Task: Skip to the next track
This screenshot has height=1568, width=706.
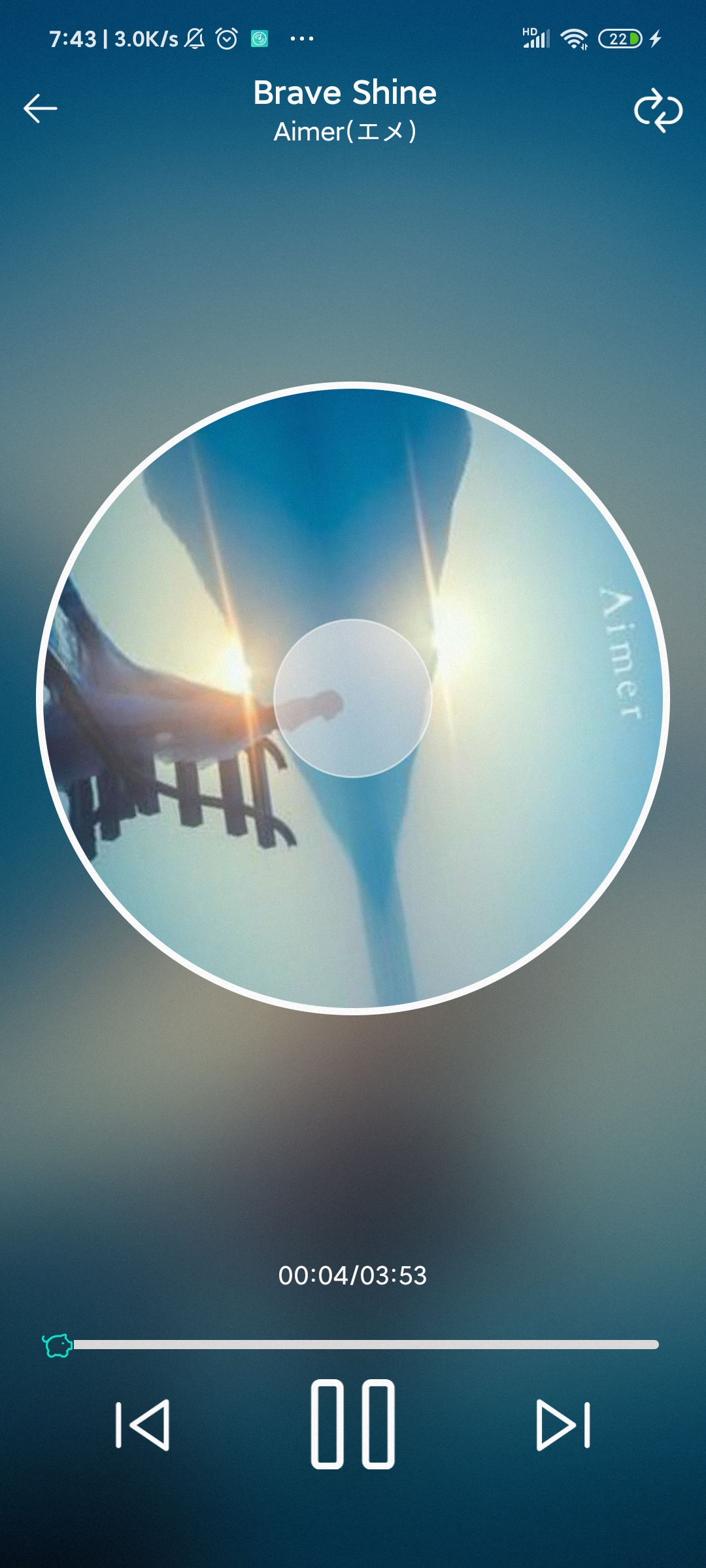Action: pyautogui.click(x=563, y=1425)
